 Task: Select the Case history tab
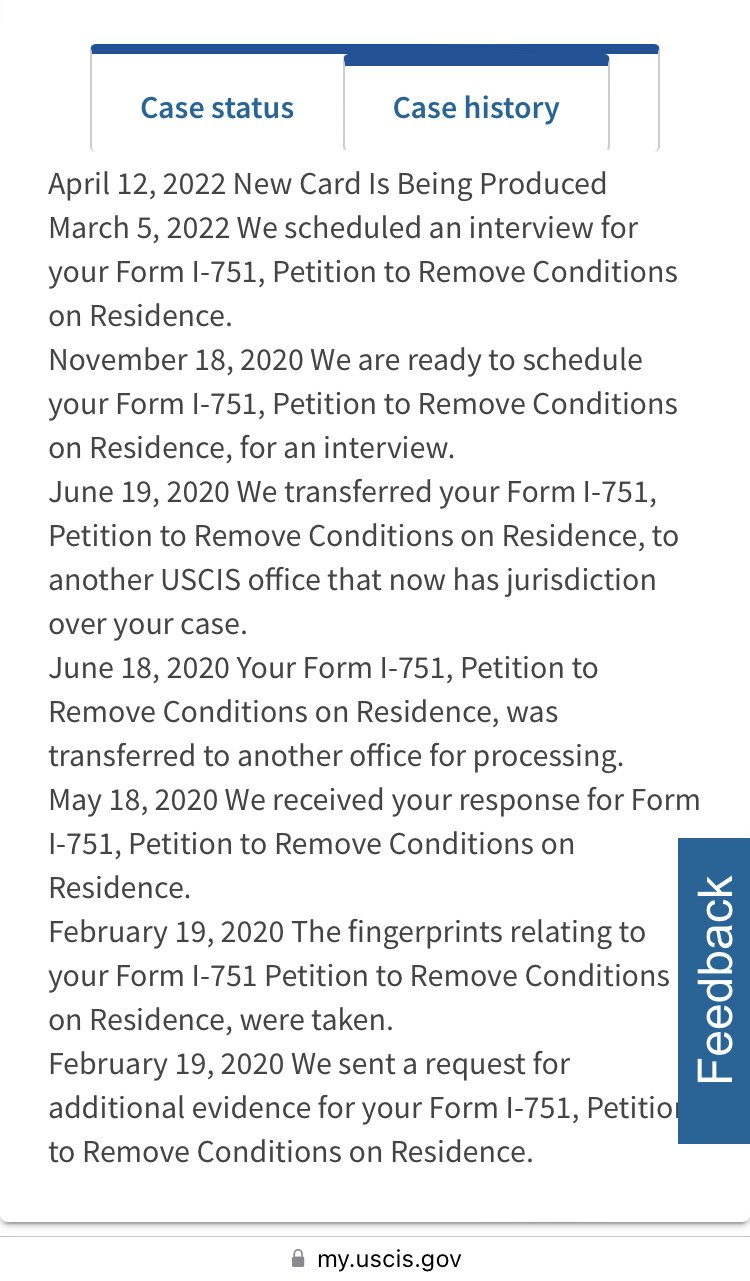pos(476,107)
